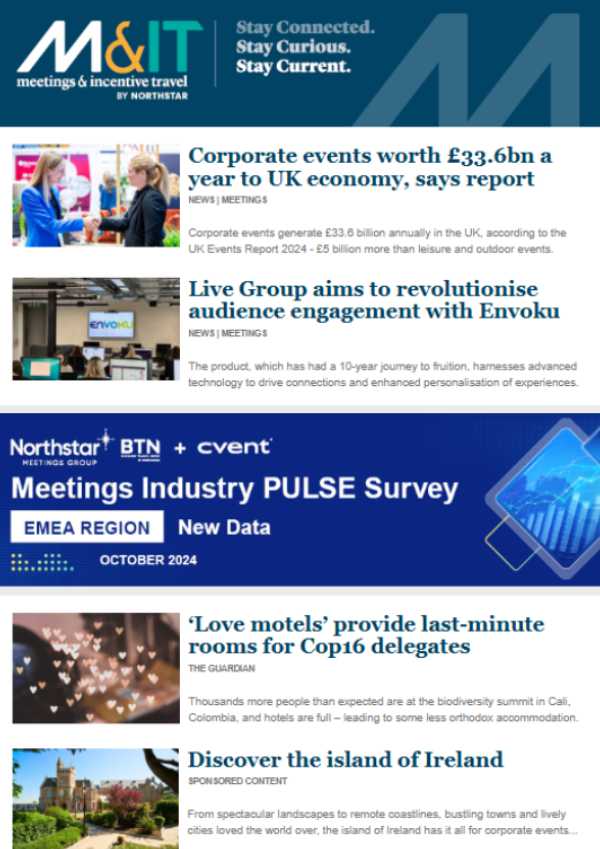600x849 pixels.
Task: Tap the heart lights thumbnail image
Action: pos(96,668)
